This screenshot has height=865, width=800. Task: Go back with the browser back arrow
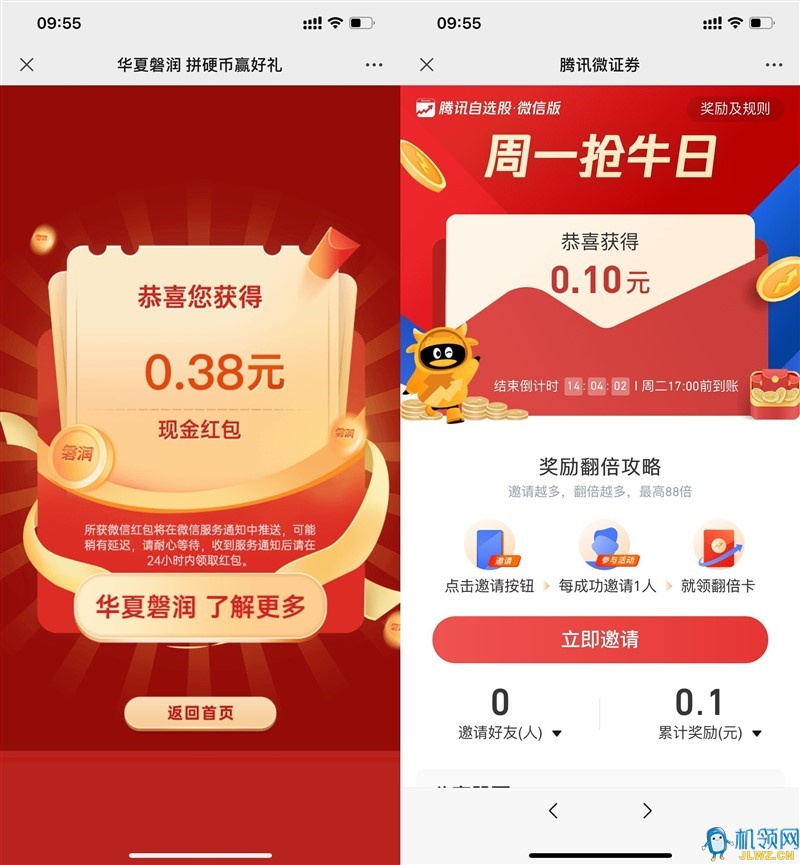(553, 810)
